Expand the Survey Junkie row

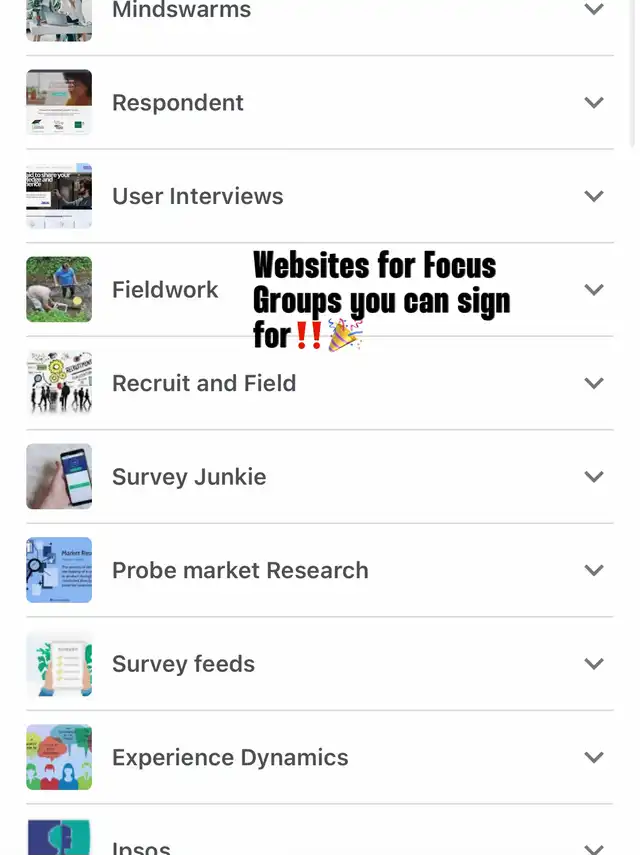[594, 477]
